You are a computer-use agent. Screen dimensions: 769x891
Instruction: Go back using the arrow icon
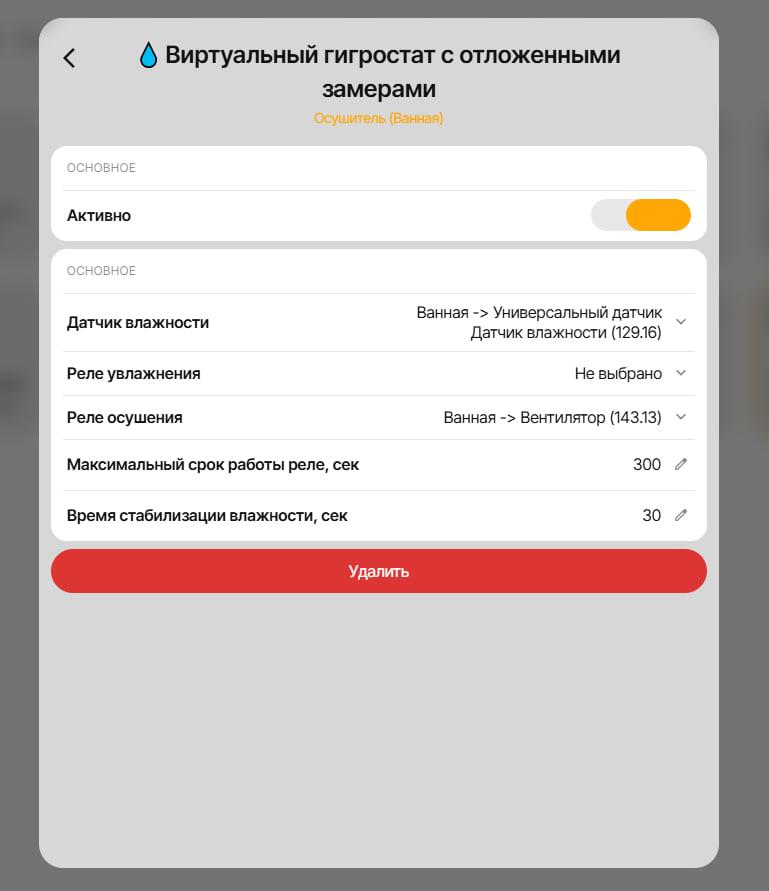[x=69, y=58]
